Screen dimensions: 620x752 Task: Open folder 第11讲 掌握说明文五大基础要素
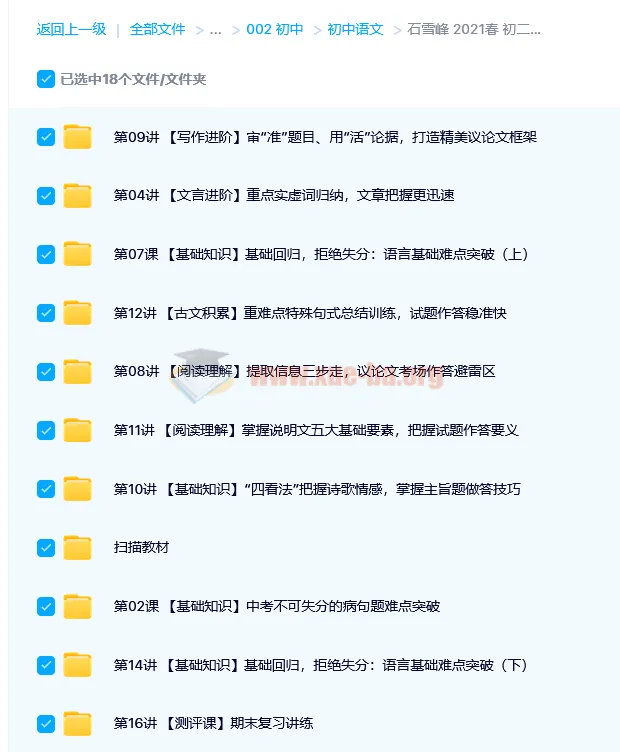(x=316, y=430)
